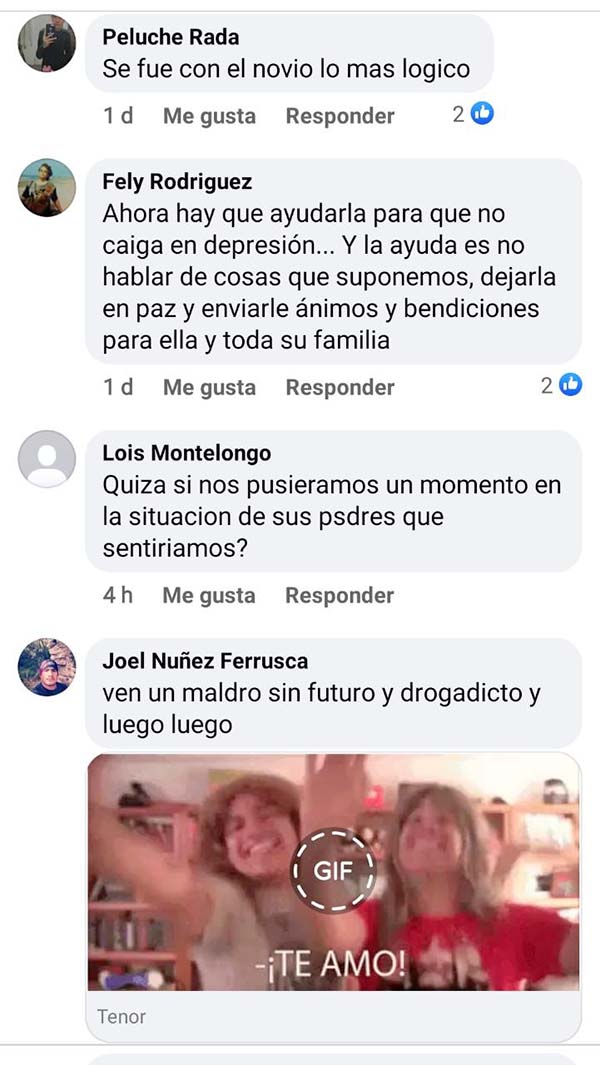This screenshot has width=600, height=1065.
Task: Reply to Fely Rodriguez's comment
Action: tap(340, 387)
